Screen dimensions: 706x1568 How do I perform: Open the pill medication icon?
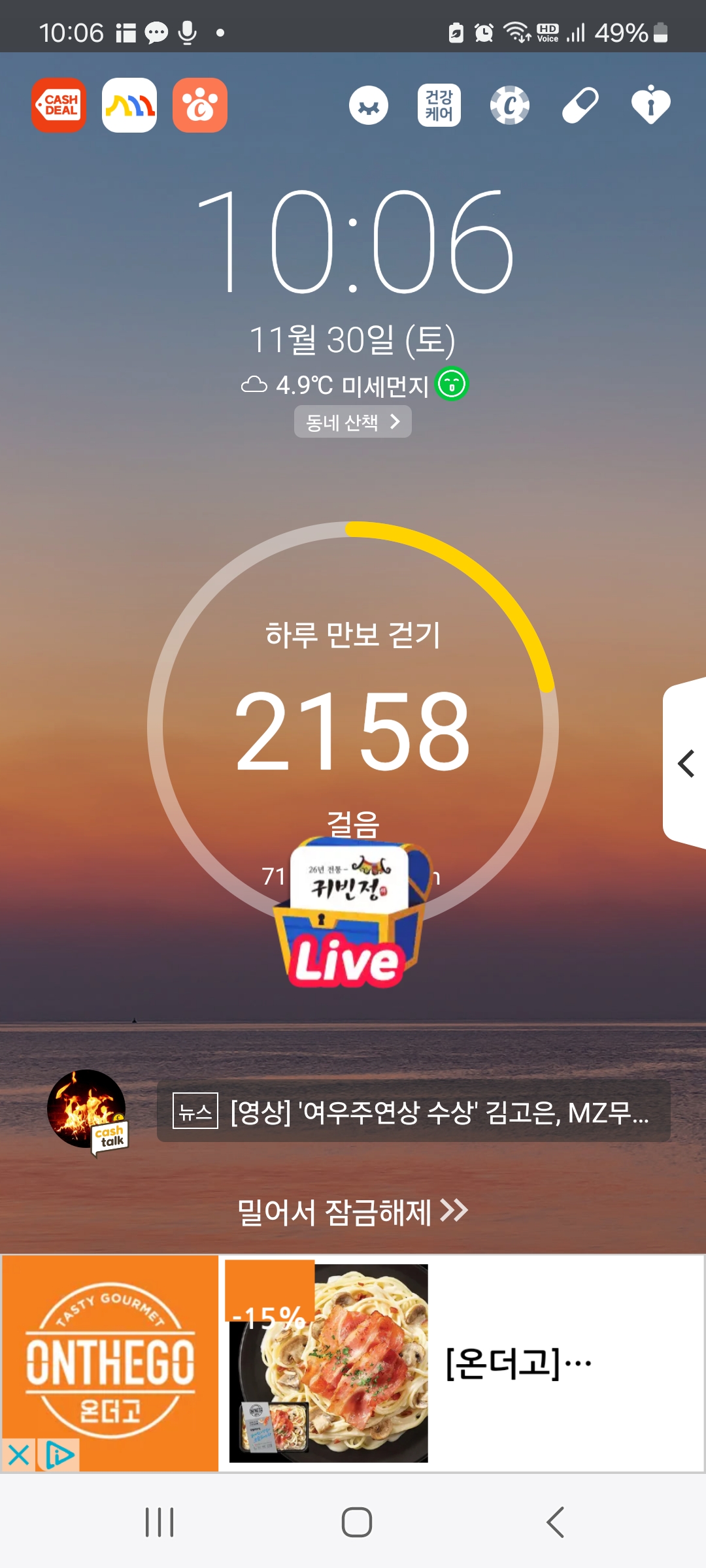(x=580, y=105)
